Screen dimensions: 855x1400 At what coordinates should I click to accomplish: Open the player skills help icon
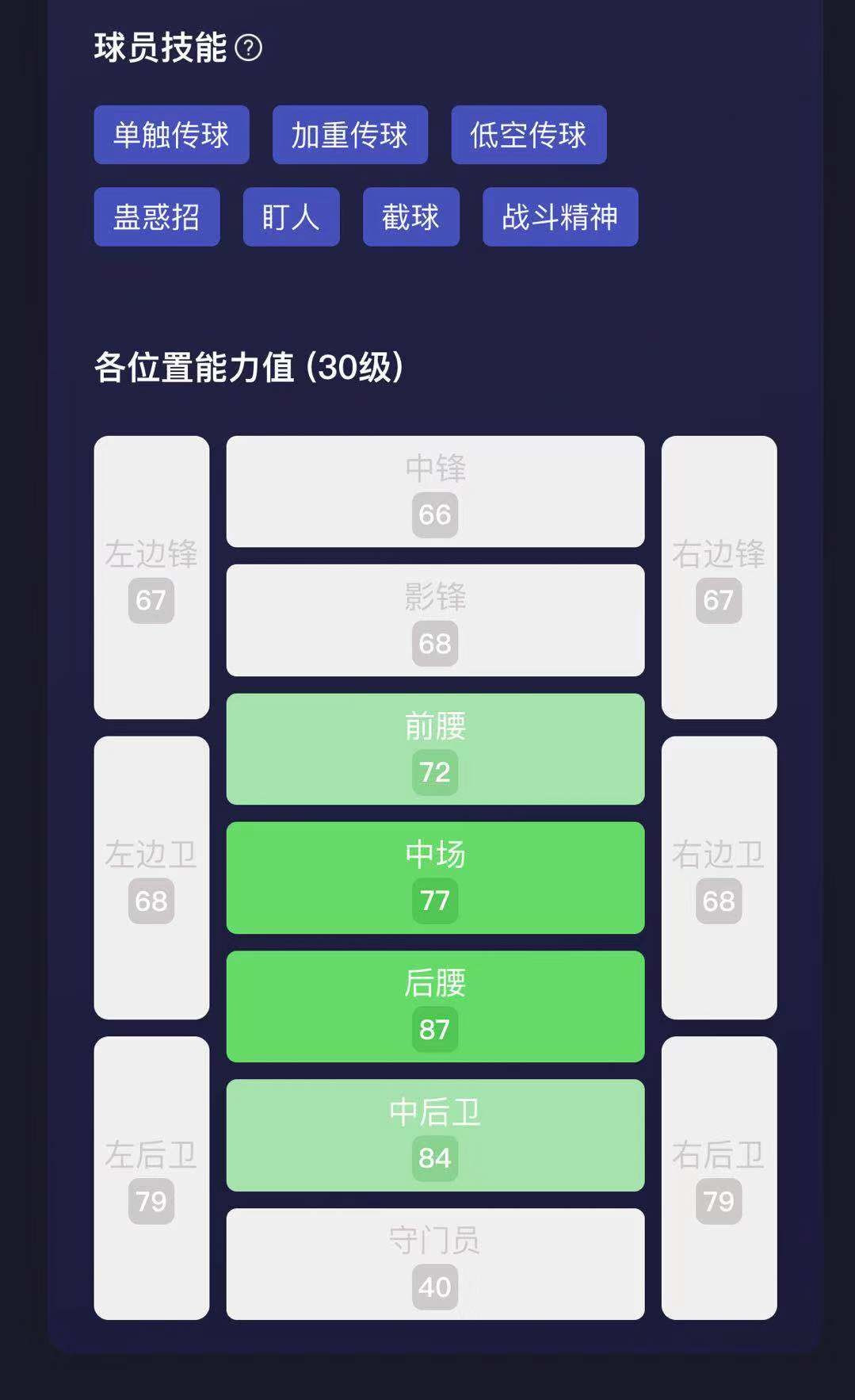click(248, 48)
